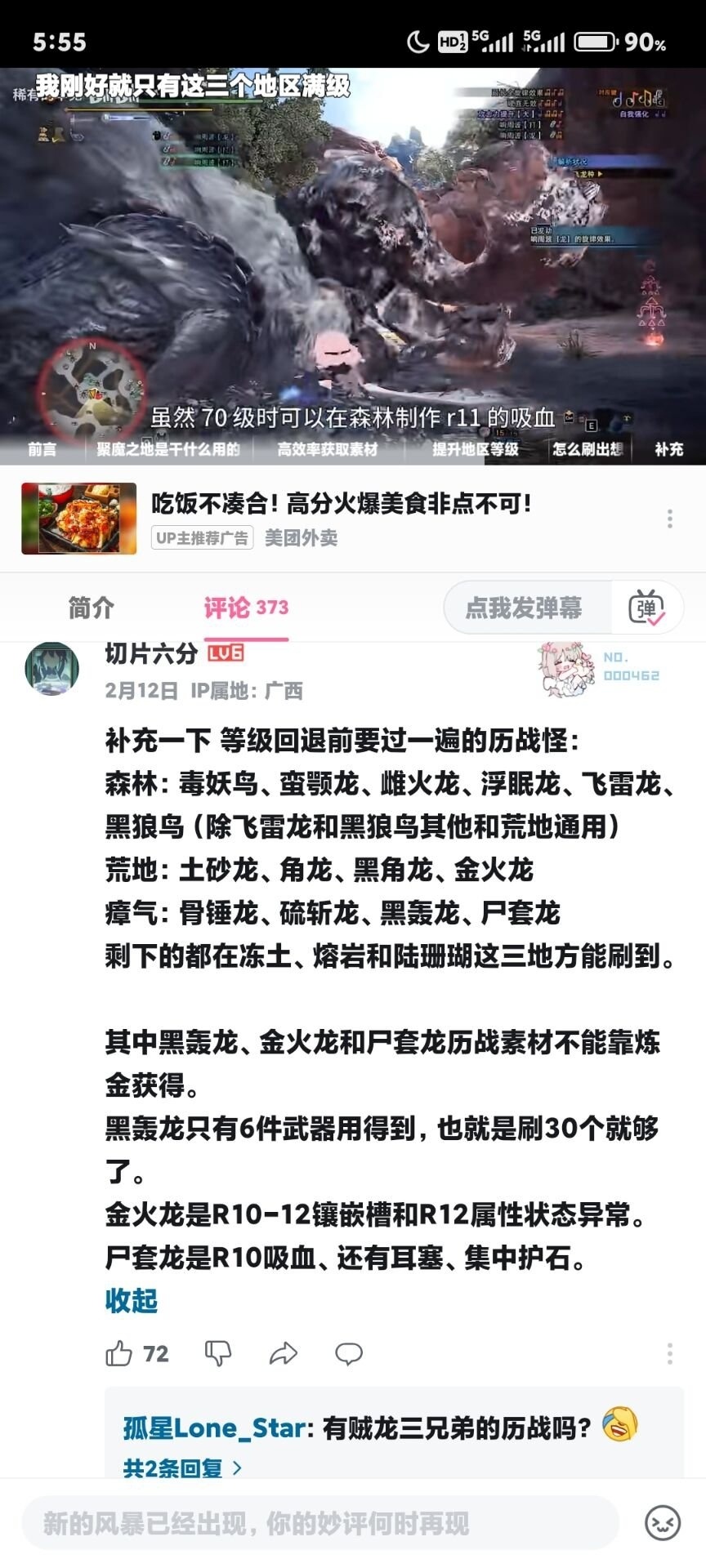
Task: Jump to chapter 提升地区等级
Action: pyautogui.click(x=475, y=449)
